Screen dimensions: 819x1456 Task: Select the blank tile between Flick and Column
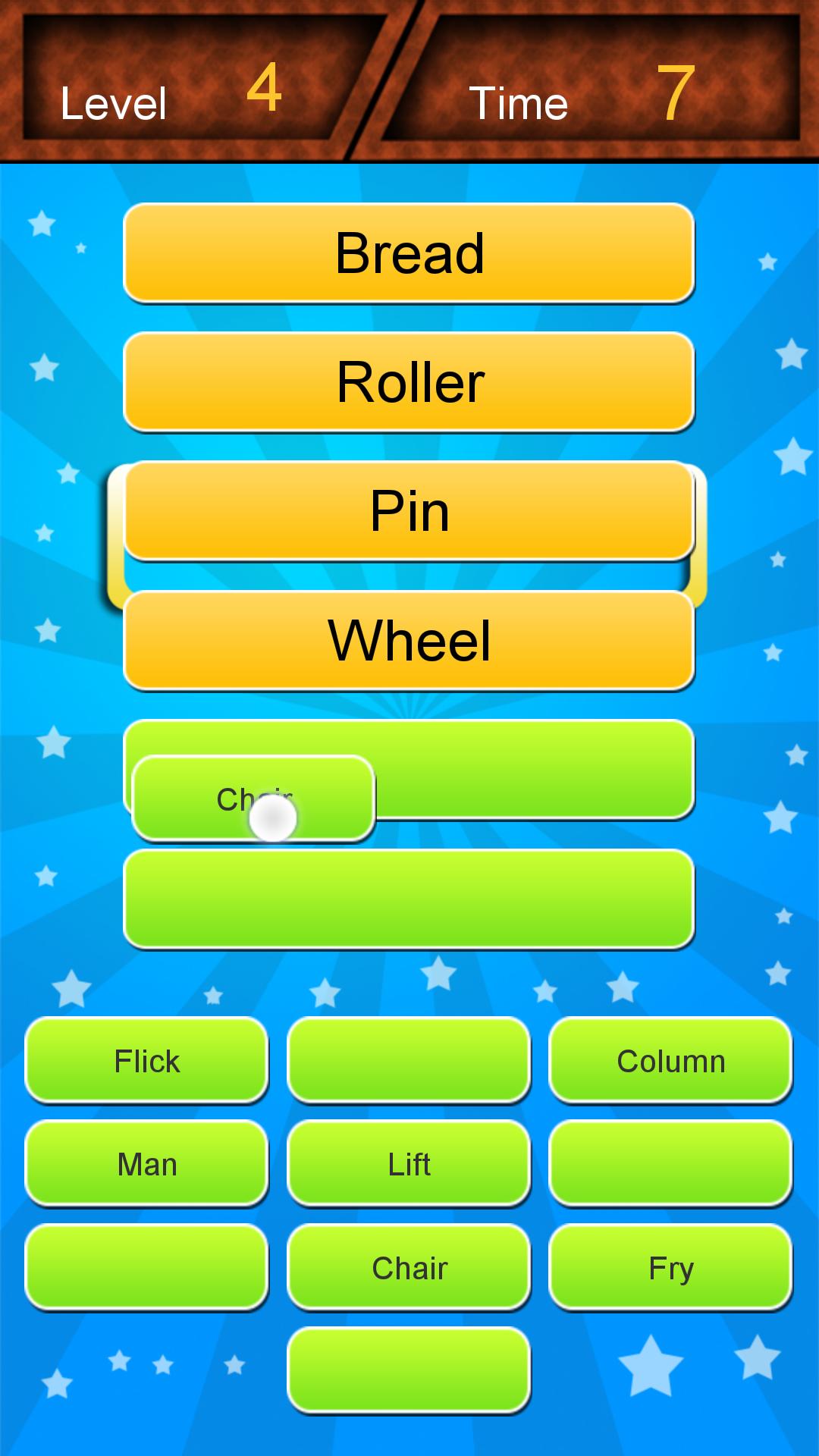(408, 1060)
